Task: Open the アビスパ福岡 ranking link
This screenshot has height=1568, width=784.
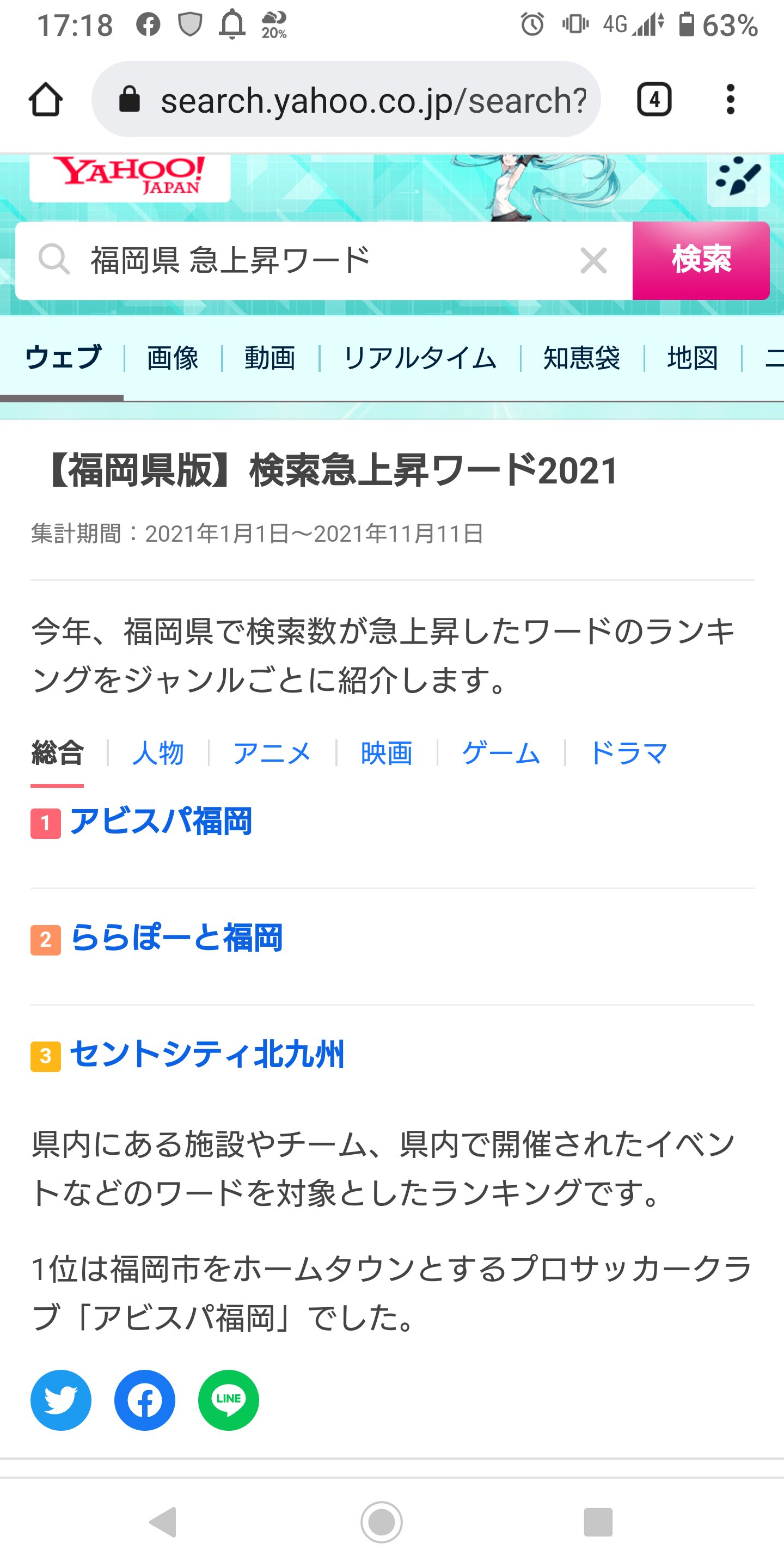Action: [x=161, y=822]
